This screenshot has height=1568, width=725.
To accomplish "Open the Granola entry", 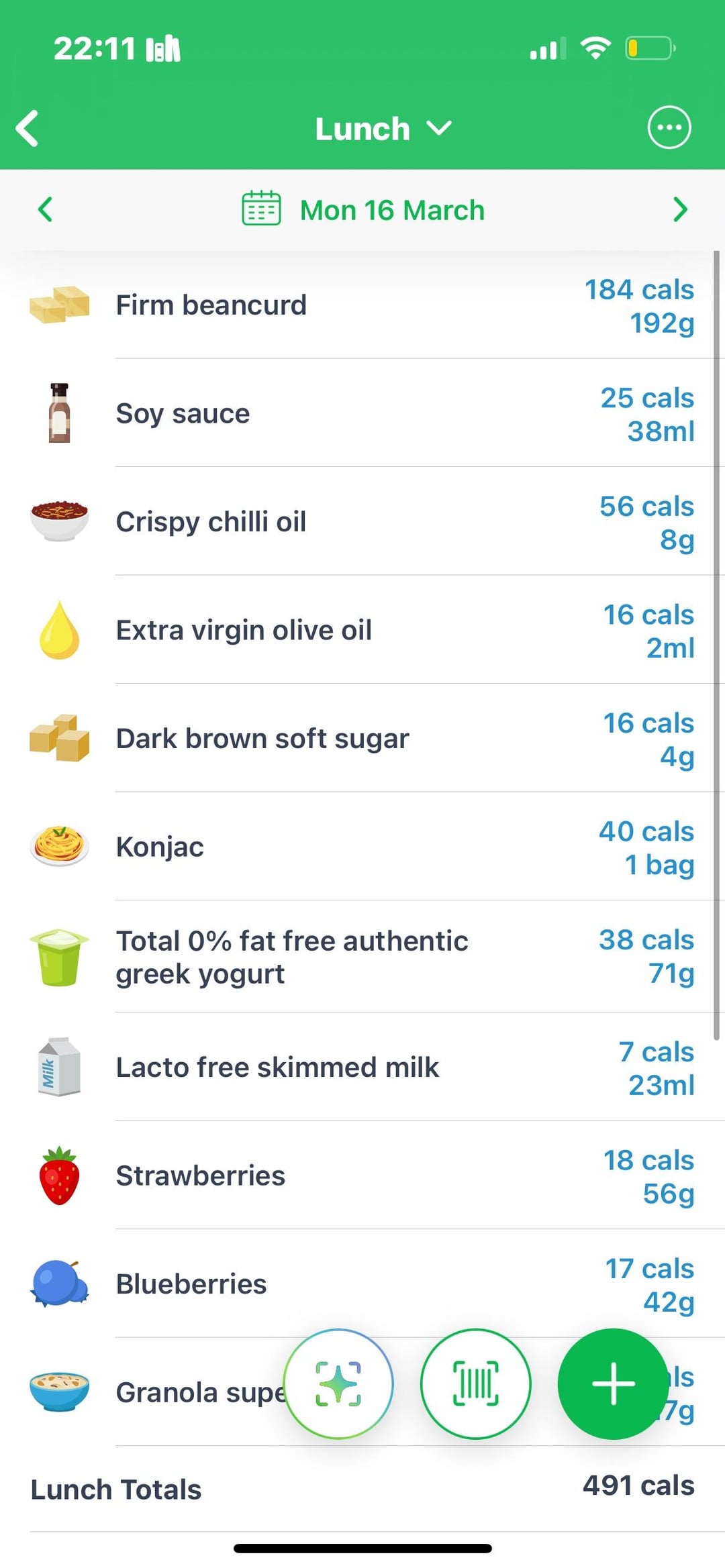I will point(168,1393).
